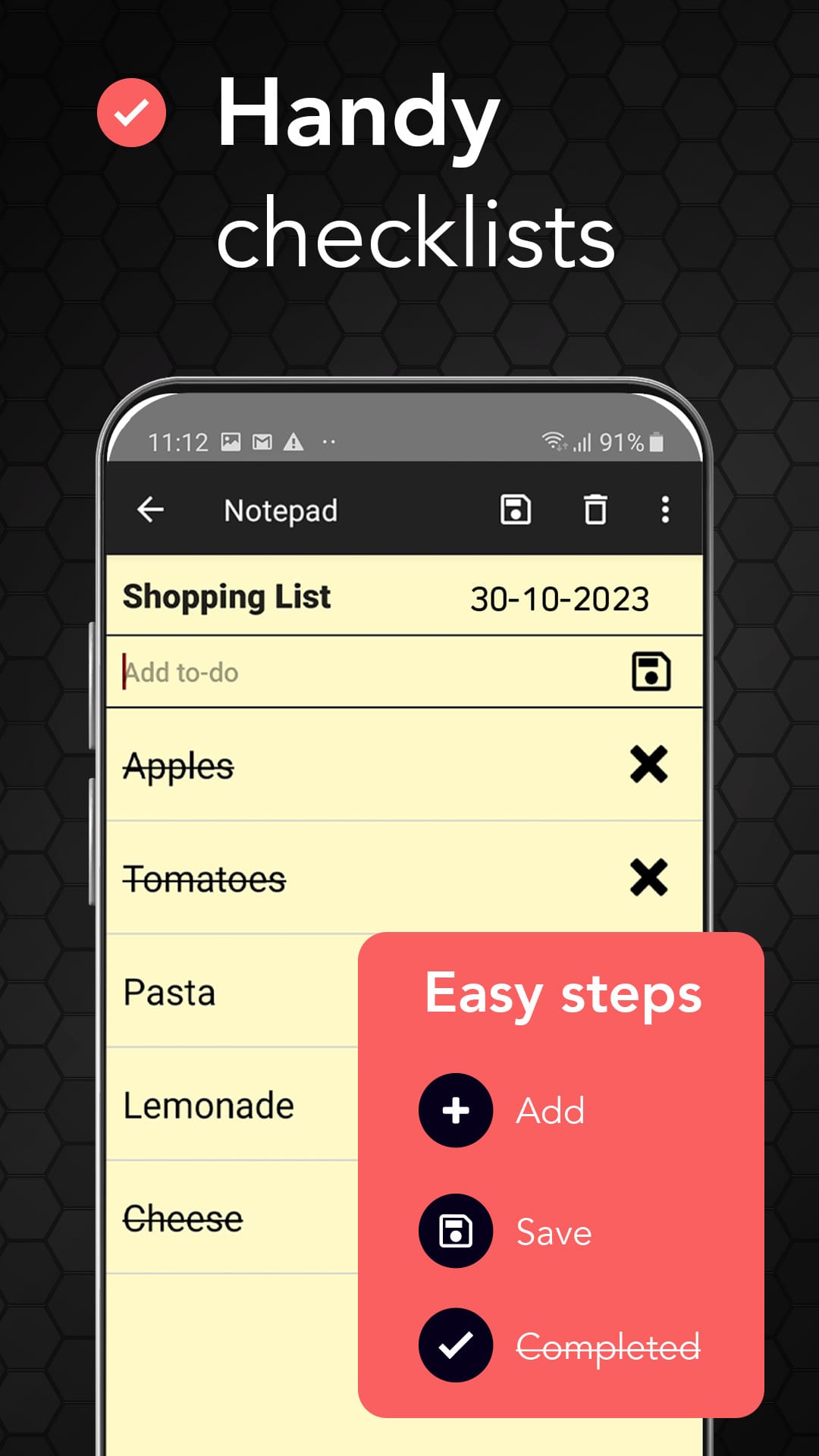The image size is (819, 1456).
Task: Uncheck the completed Apples item
Action: [177, 766]
